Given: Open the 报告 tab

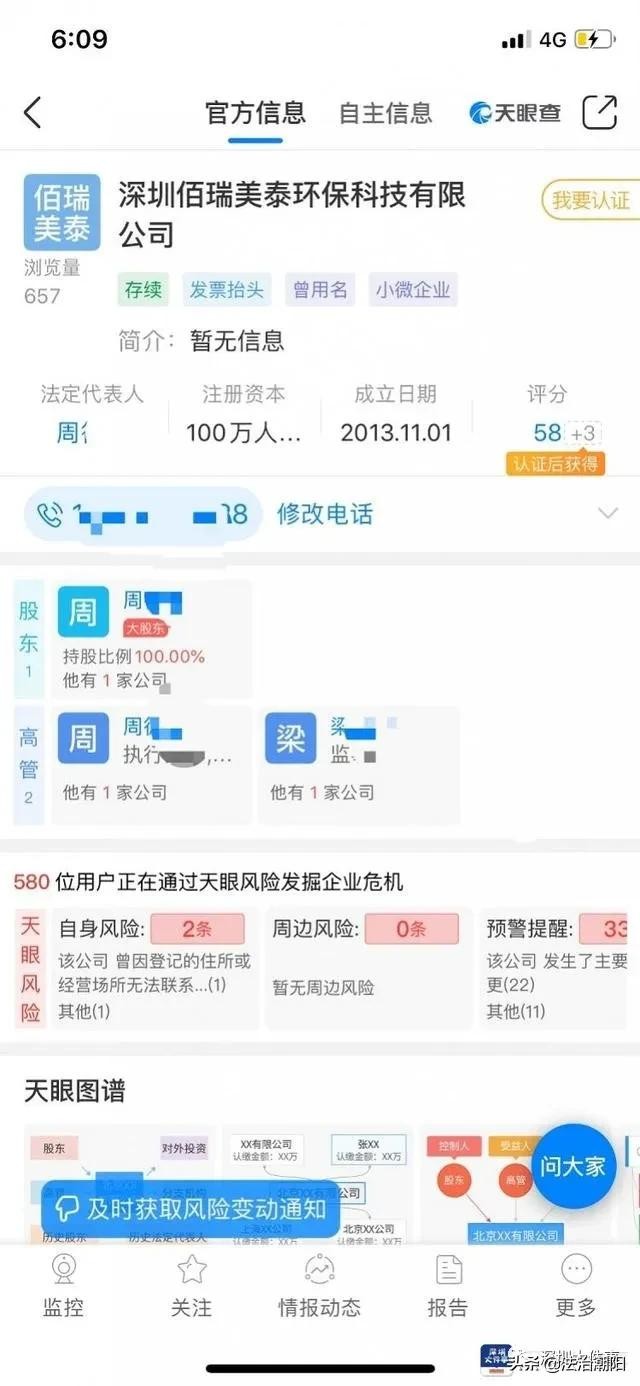Looking at the screenshot, I should 447,1287.
